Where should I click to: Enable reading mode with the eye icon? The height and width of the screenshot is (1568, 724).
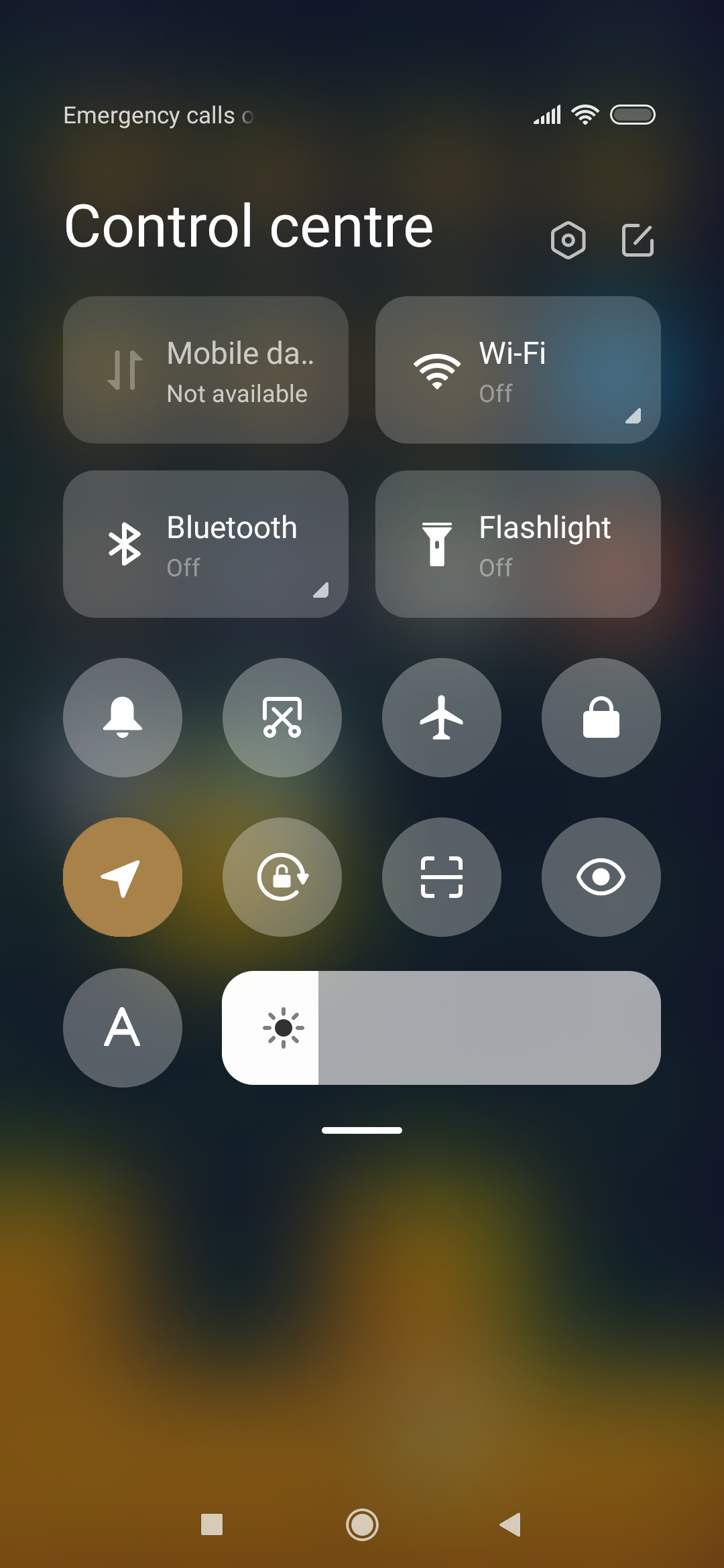pyautogui.click(x=601, y=877)
